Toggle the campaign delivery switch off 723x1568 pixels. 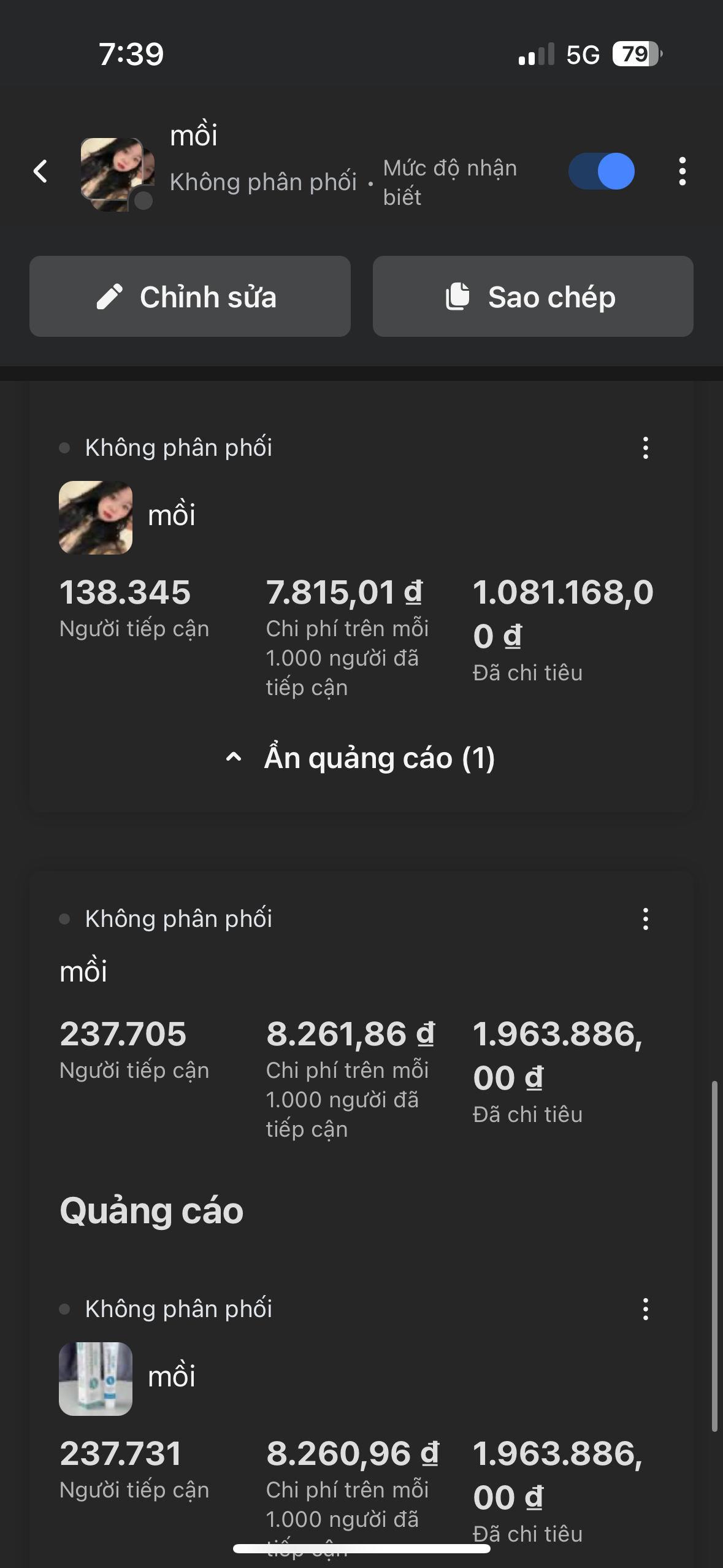(x=601, y=171)
